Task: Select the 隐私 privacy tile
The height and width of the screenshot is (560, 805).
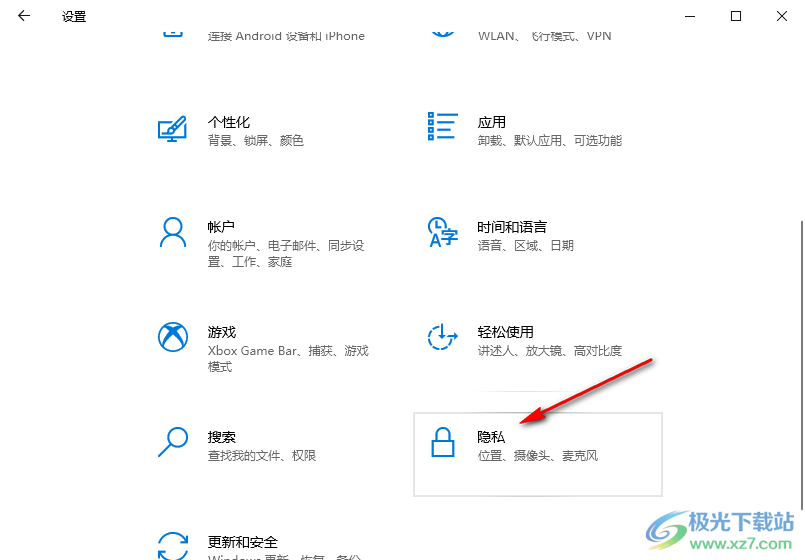Action: pos(537,453)
